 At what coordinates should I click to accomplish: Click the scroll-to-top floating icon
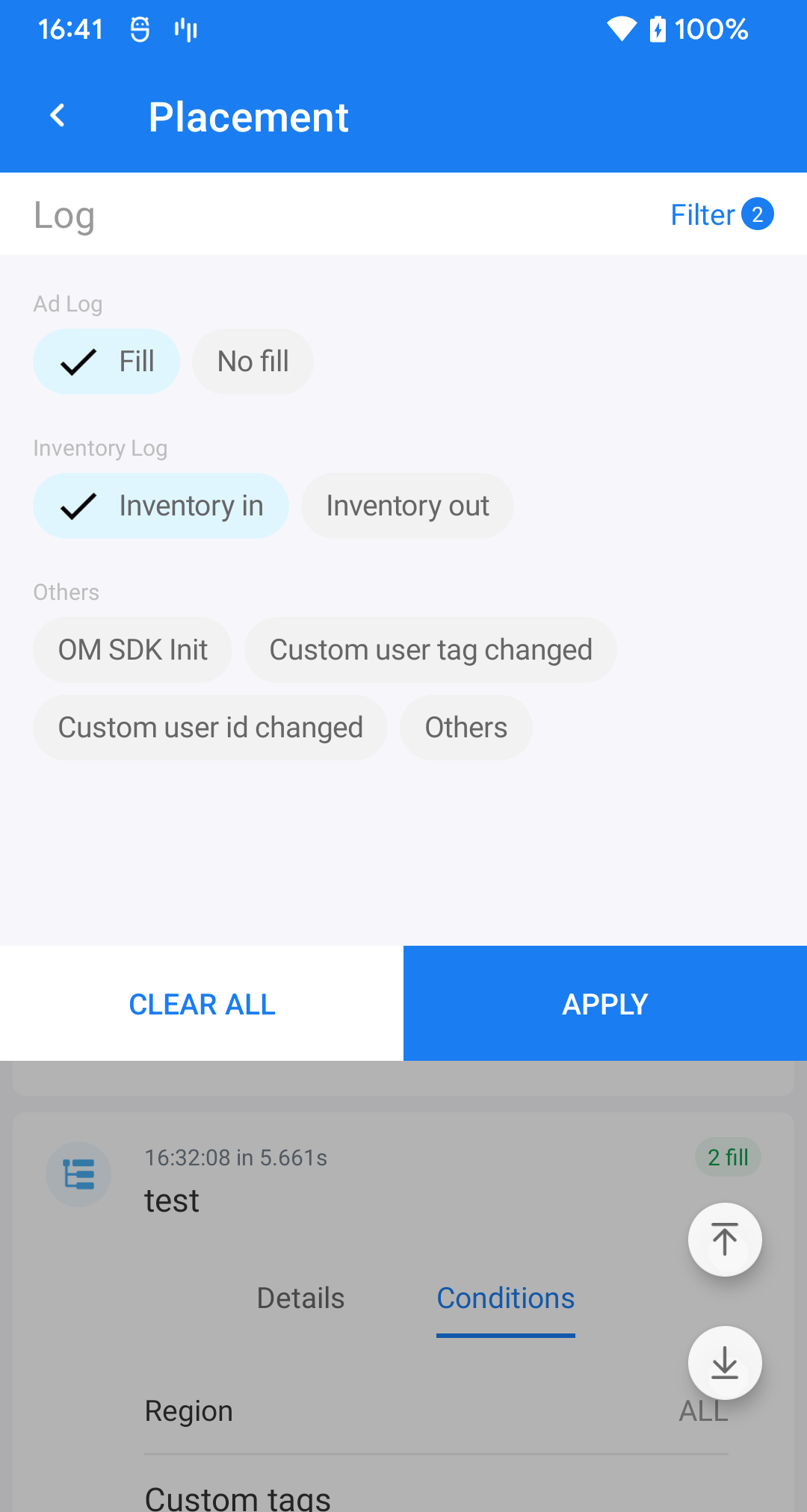[x=724, y=1239]
